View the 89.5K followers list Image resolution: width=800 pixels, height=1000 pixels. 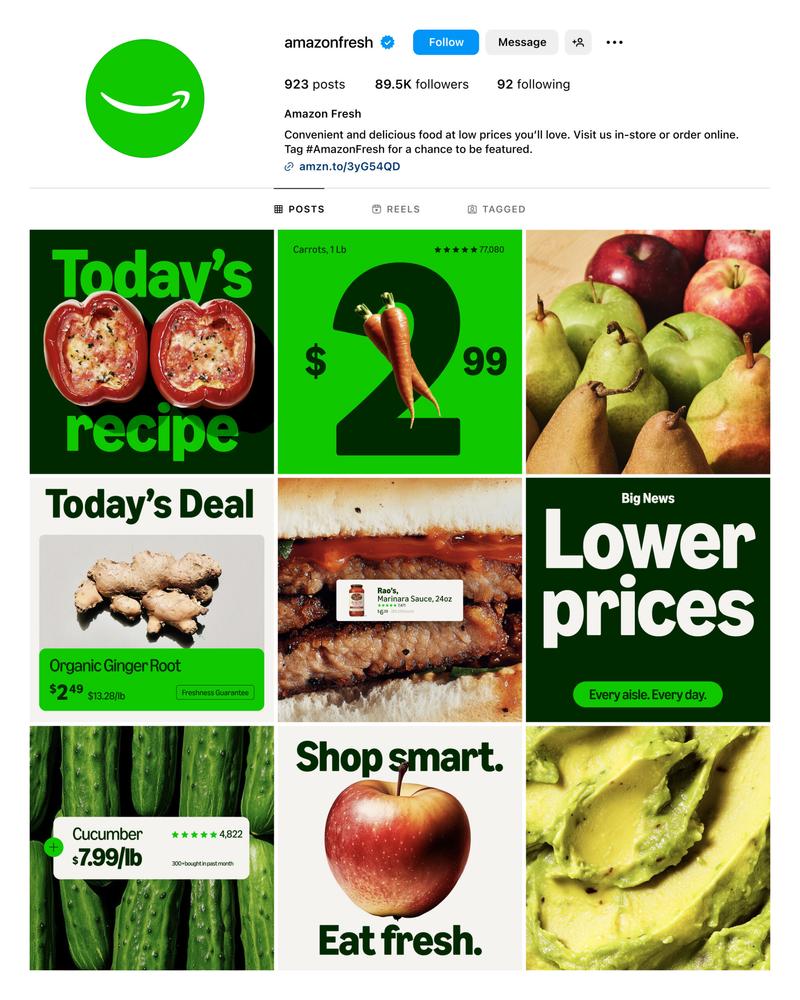point(421,84)
